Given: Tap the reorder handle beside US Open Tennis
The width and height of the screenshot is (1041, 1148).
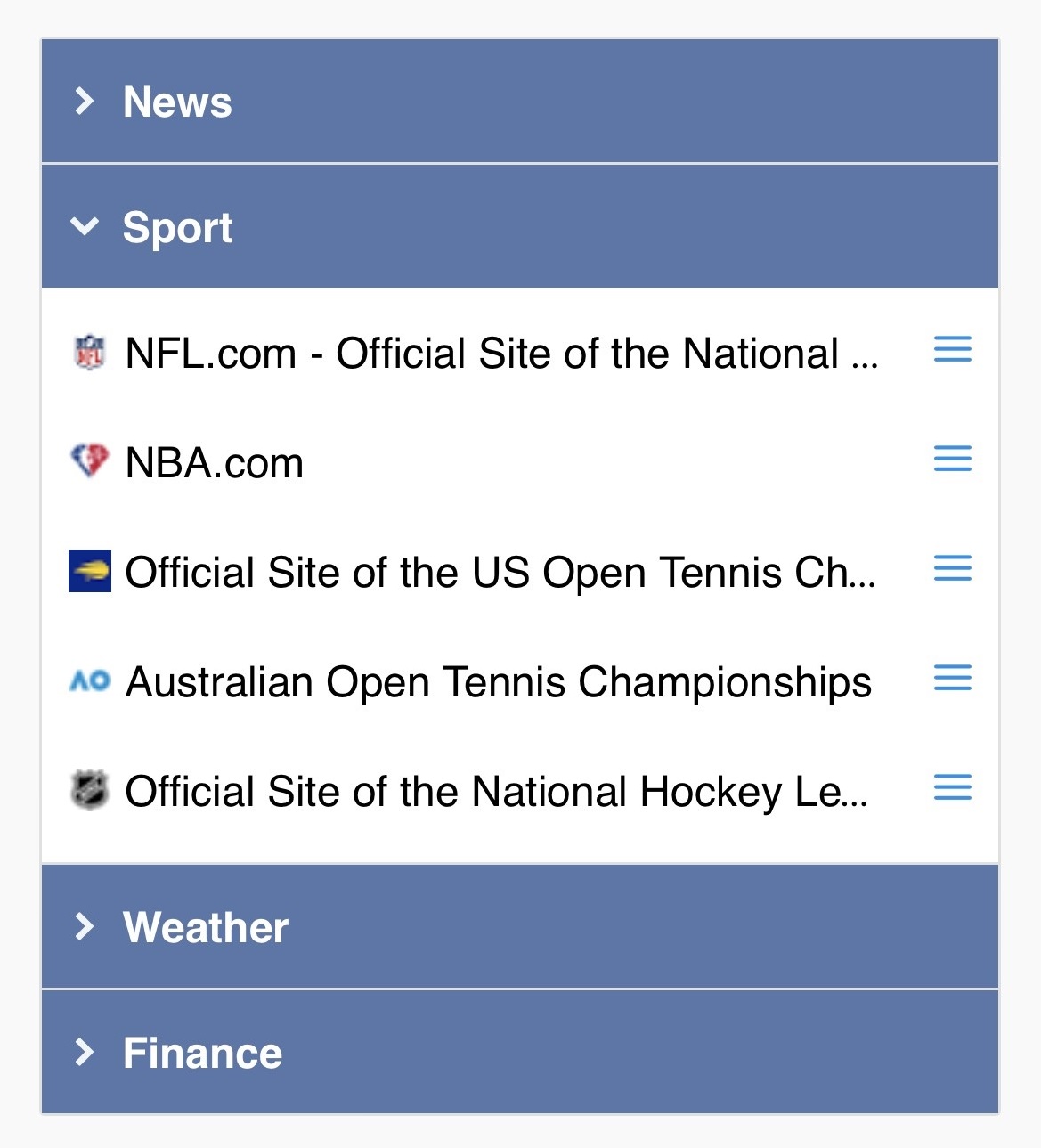Looking at the screenshot, I should (x=952, y=568).
